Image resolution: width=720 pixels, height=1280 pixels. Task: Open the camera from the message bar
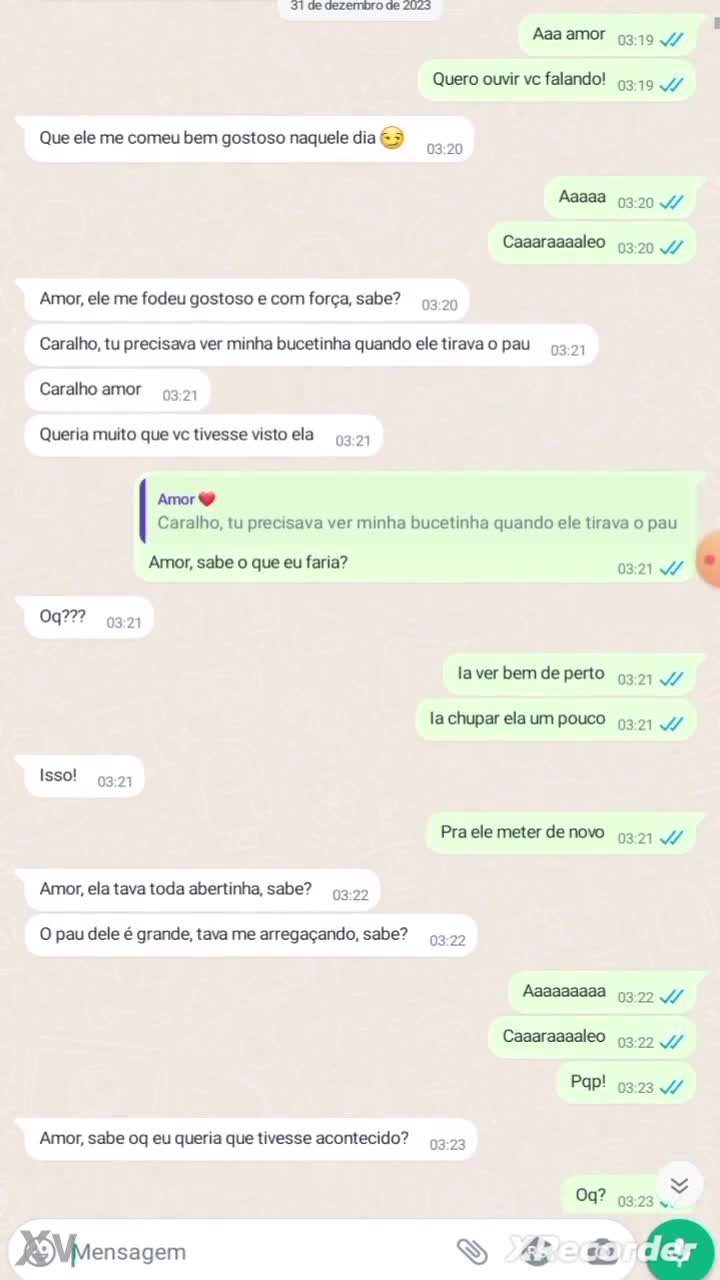(x=603, y=1250)
